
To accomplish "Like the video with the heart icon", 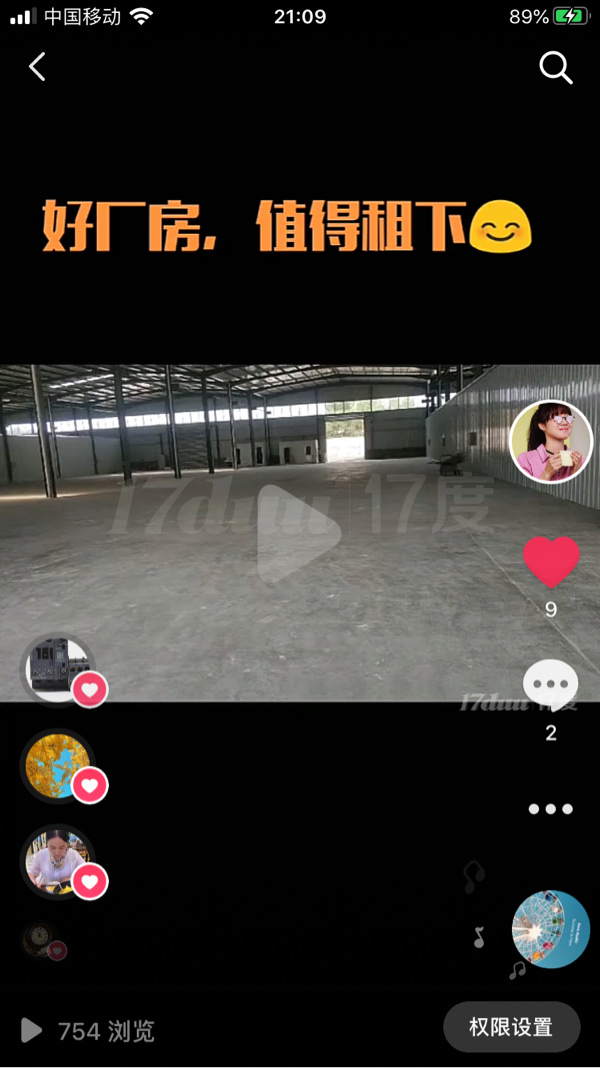I will pos(551,562).
